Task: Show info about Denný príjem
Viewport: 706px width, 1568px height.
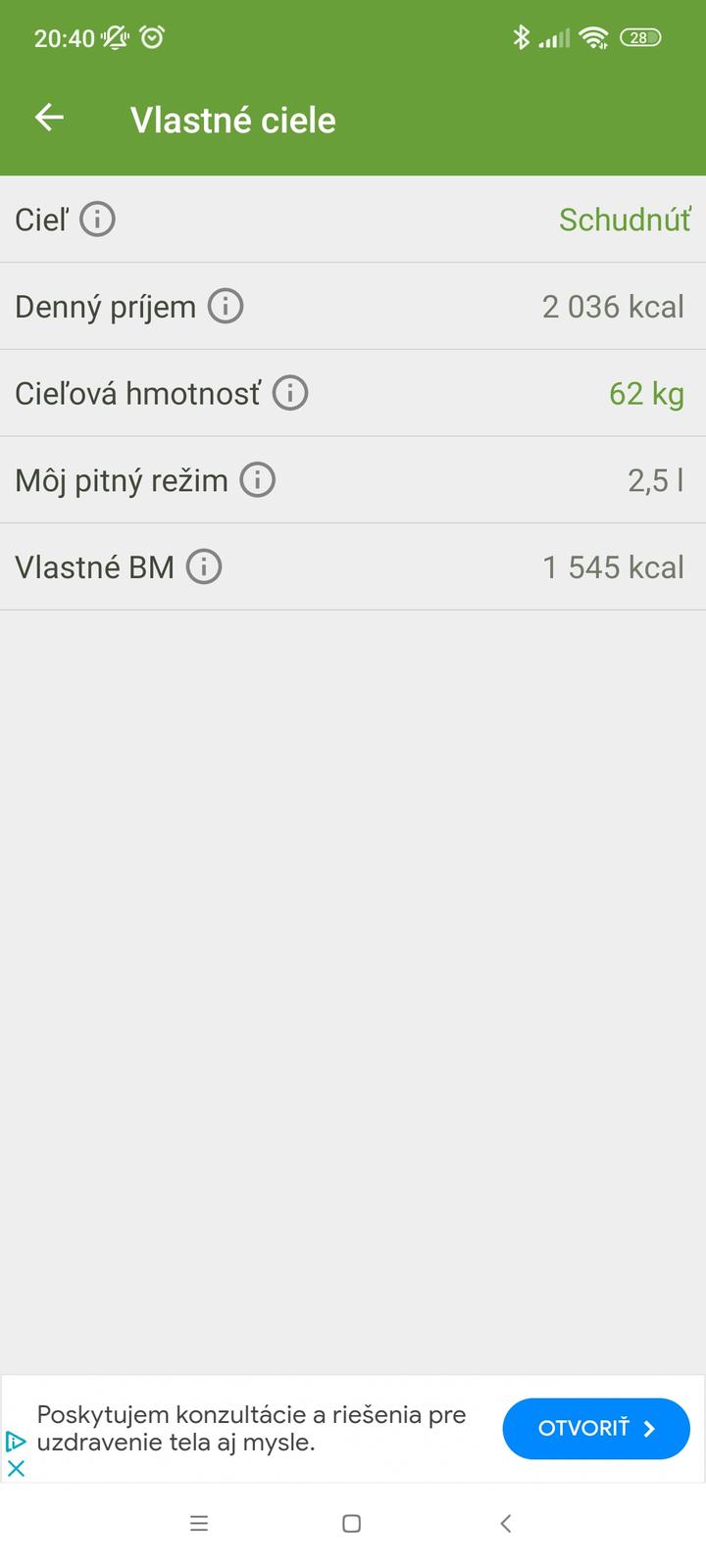Action: click(x=226, y=307)
